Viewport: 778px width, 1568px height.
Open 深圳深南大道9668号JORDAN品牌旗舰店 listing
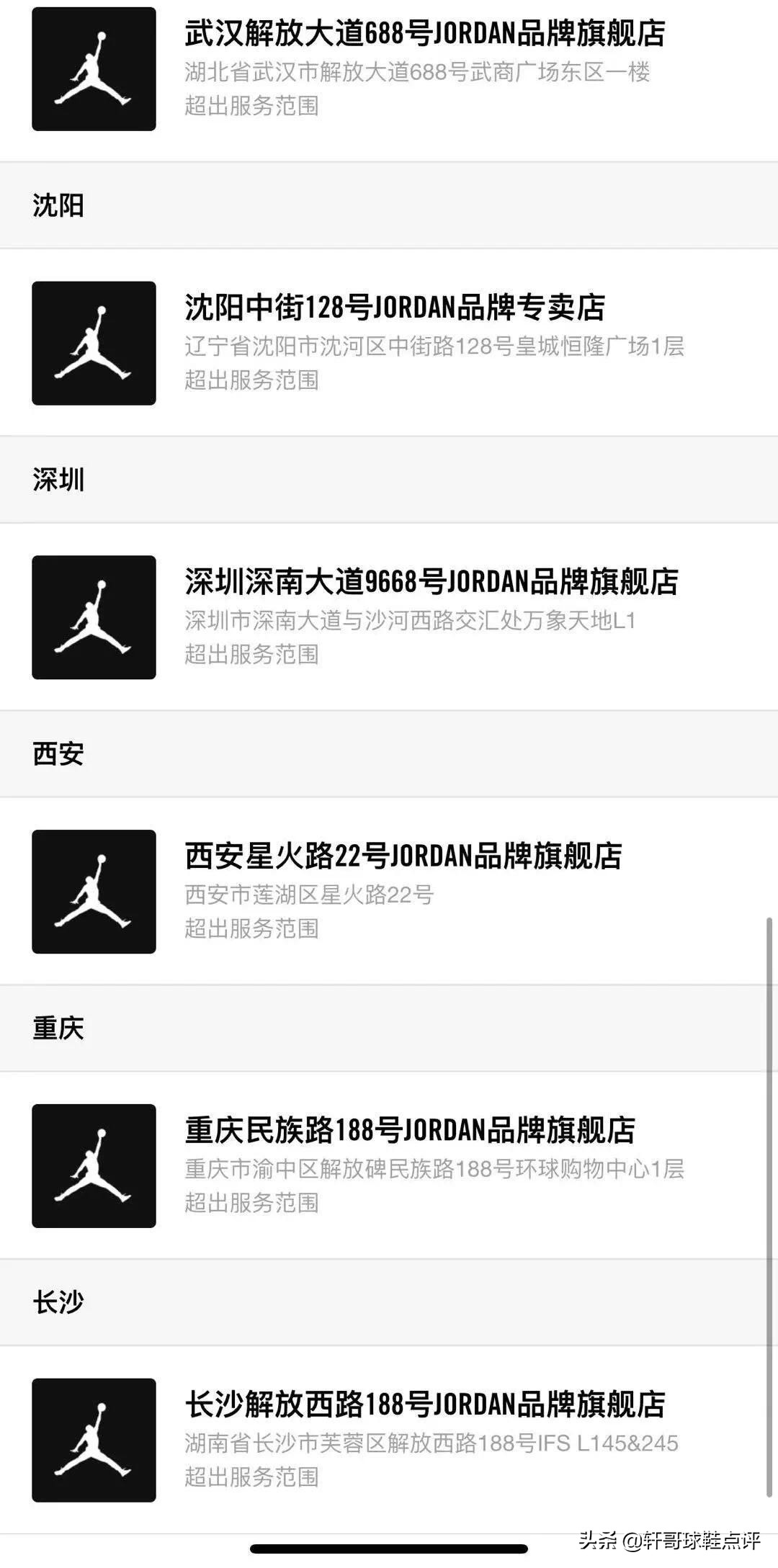(x=432, y=583)
